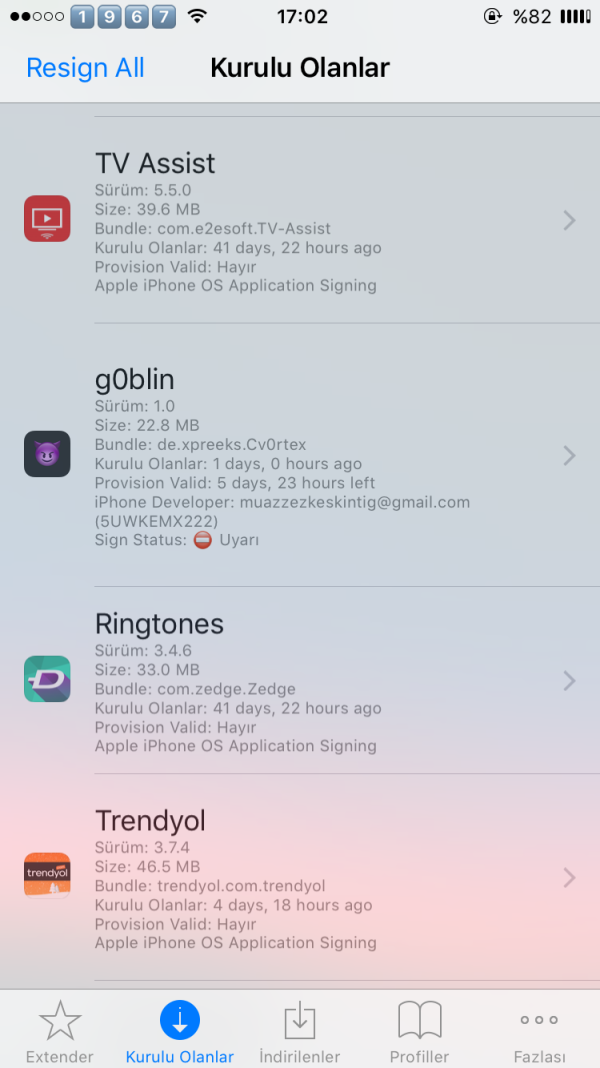Select the Kurulu Olanlar tab
Screen dimensions: 600x1068
pyautogui.click(x=180, y=1032)
